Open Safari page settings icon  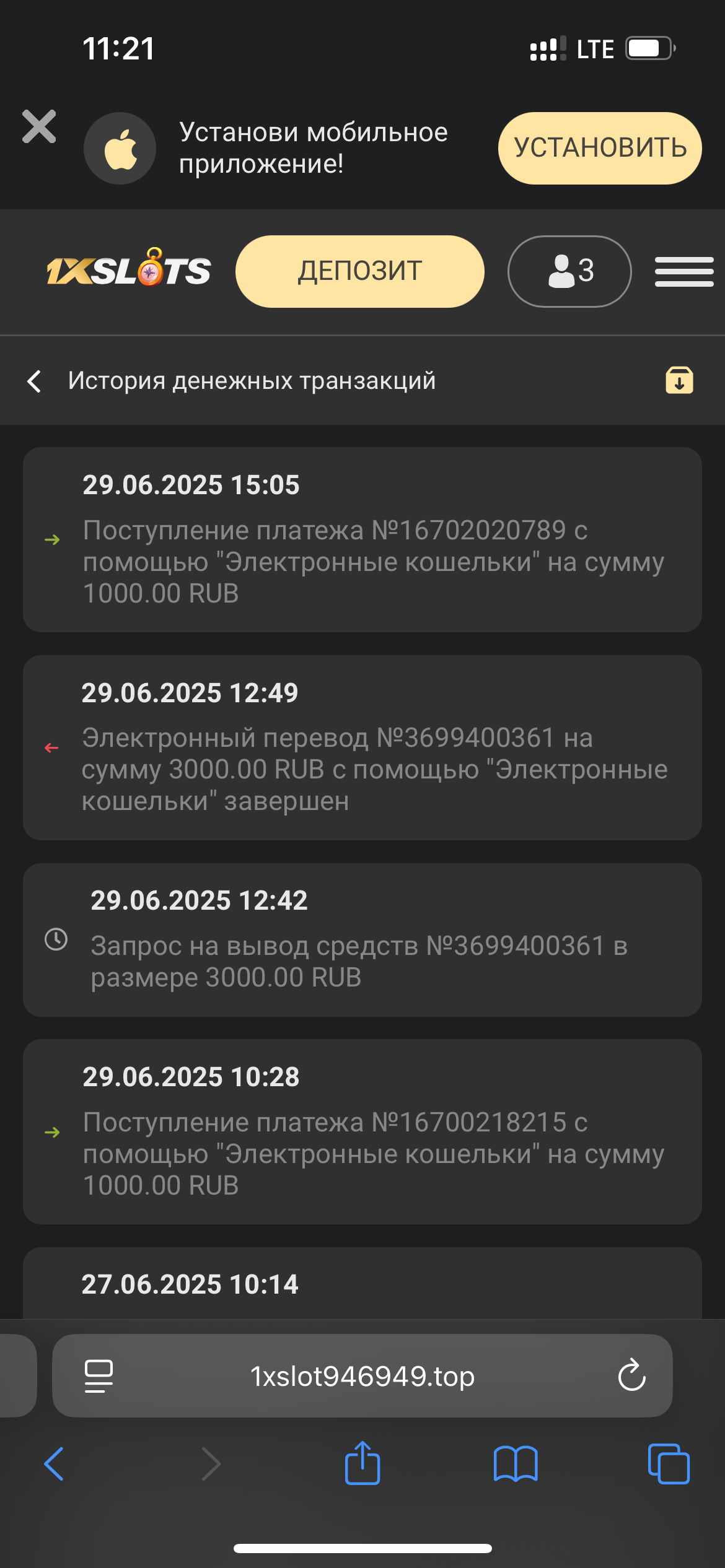[99, 1376]
